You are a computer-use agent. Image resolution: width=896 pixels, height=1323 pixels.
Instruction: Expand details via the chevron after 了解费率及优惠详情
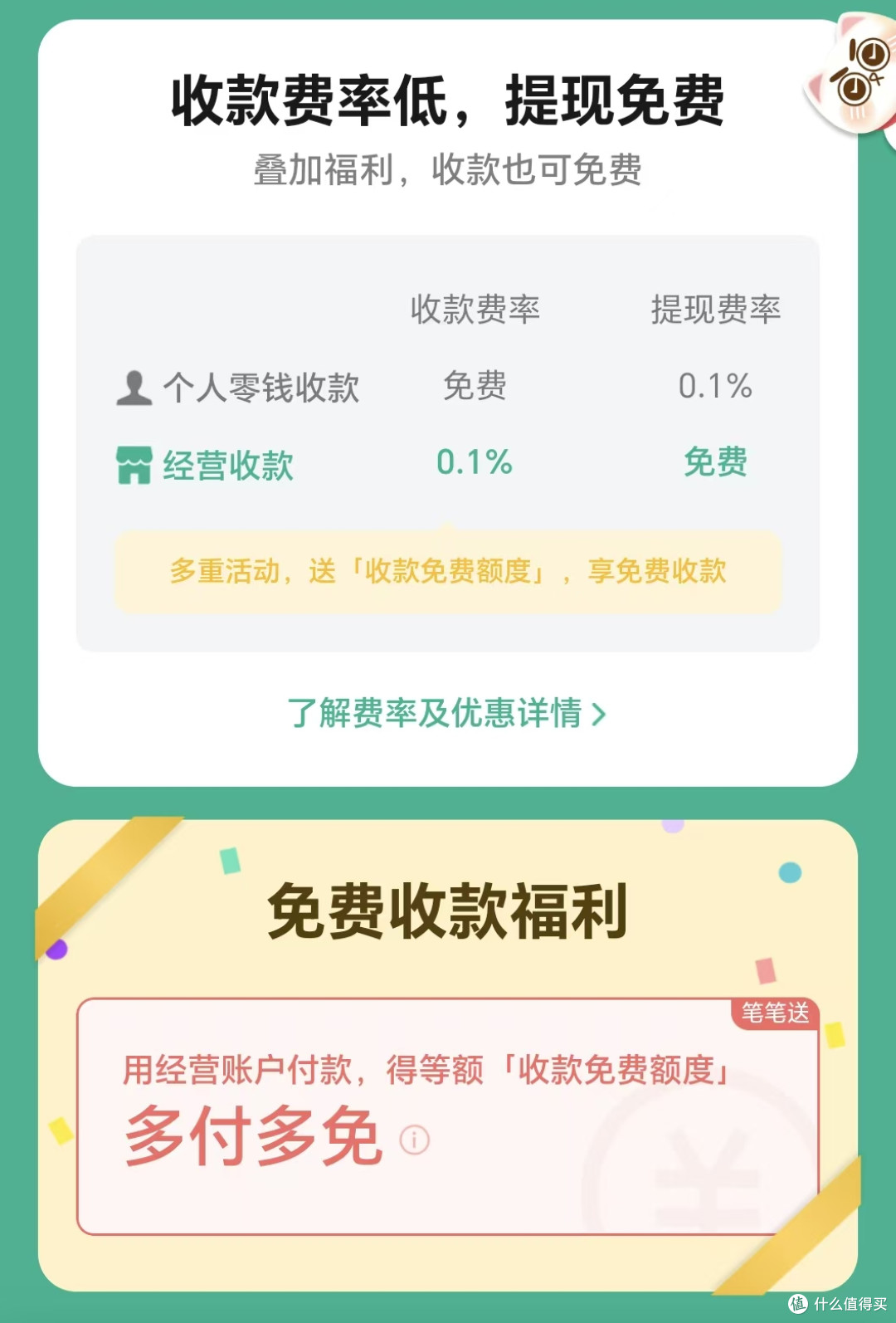601,713
